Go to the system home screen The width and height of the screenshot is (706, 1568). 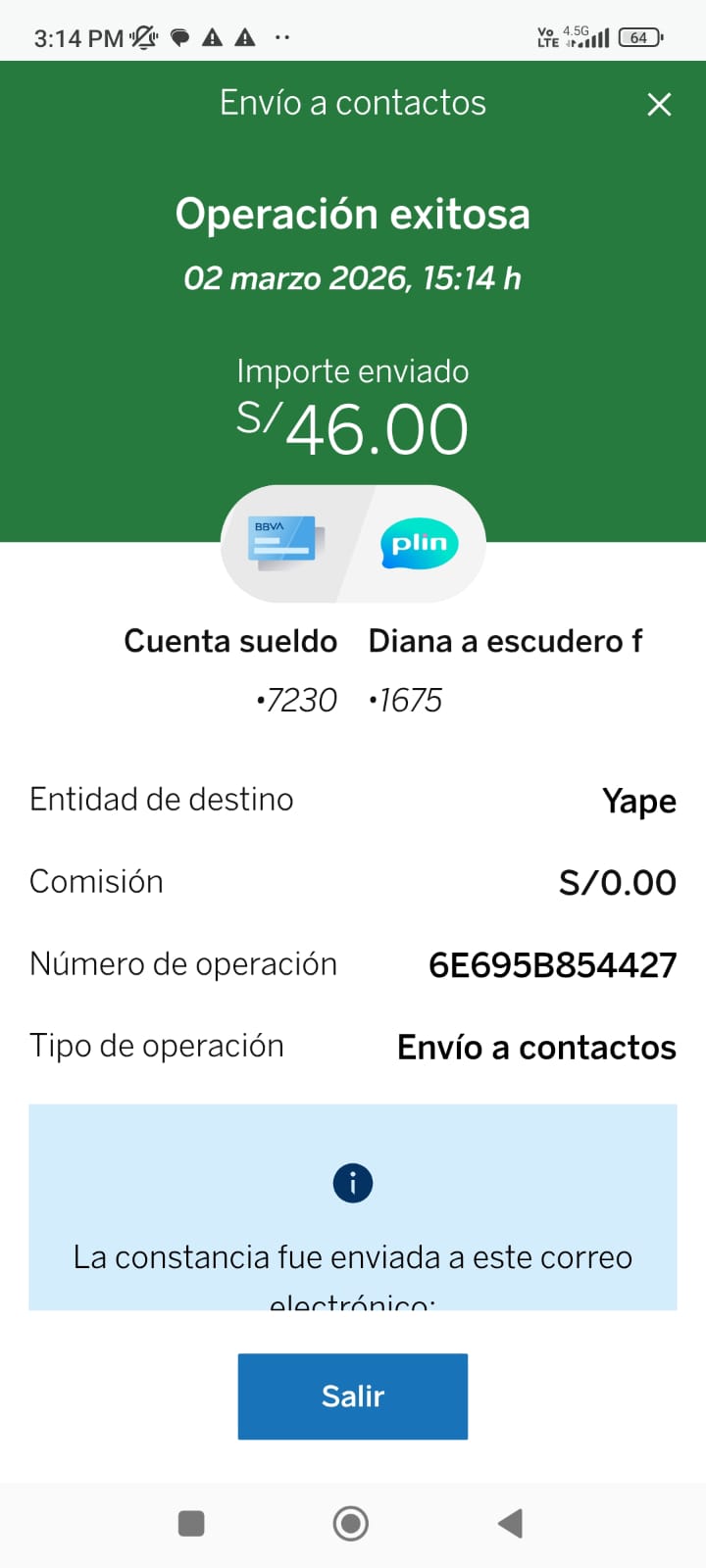tap(351, 1523)
